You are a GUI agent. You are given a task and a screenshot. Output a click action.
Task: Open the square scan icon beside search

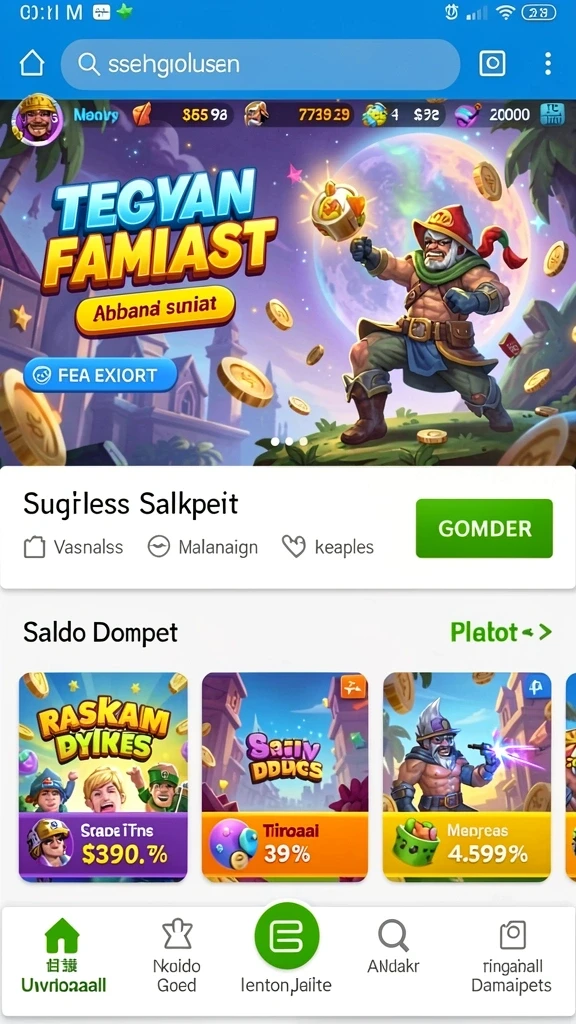tap(492, 63)
